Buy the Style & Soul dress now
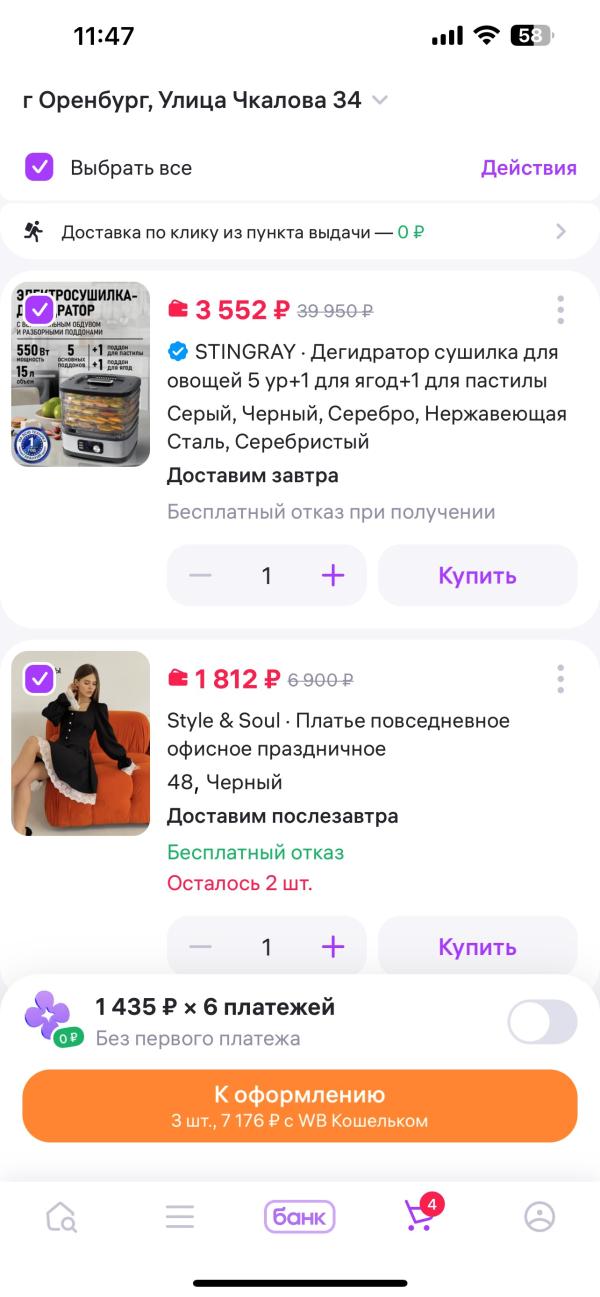The height and width of the screenshot is (1297, 600). coord(477,947)
